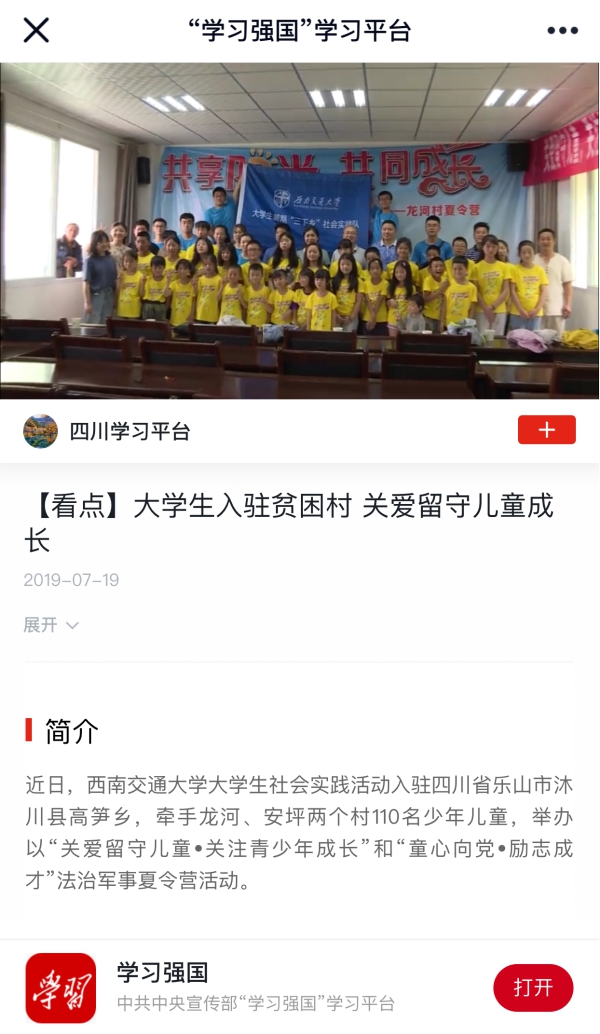Open the three-dot overflow menu
The width and height of the screenshot is (600, 1034).
click(562, 31)
